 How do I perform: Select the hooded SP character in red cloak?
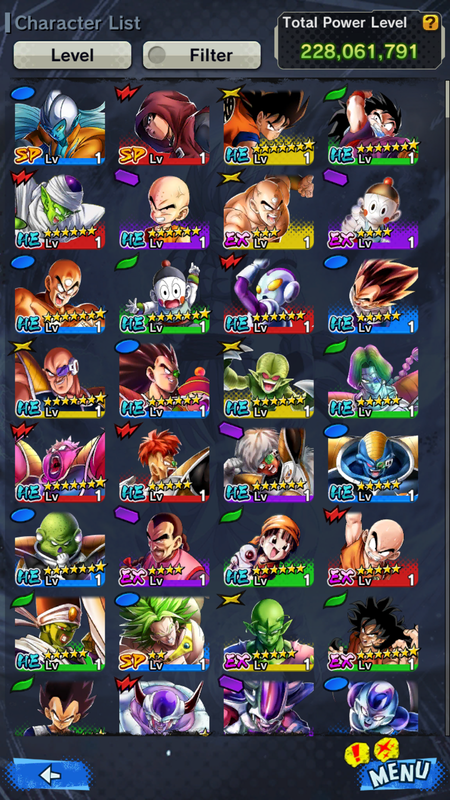click(164, 128)
